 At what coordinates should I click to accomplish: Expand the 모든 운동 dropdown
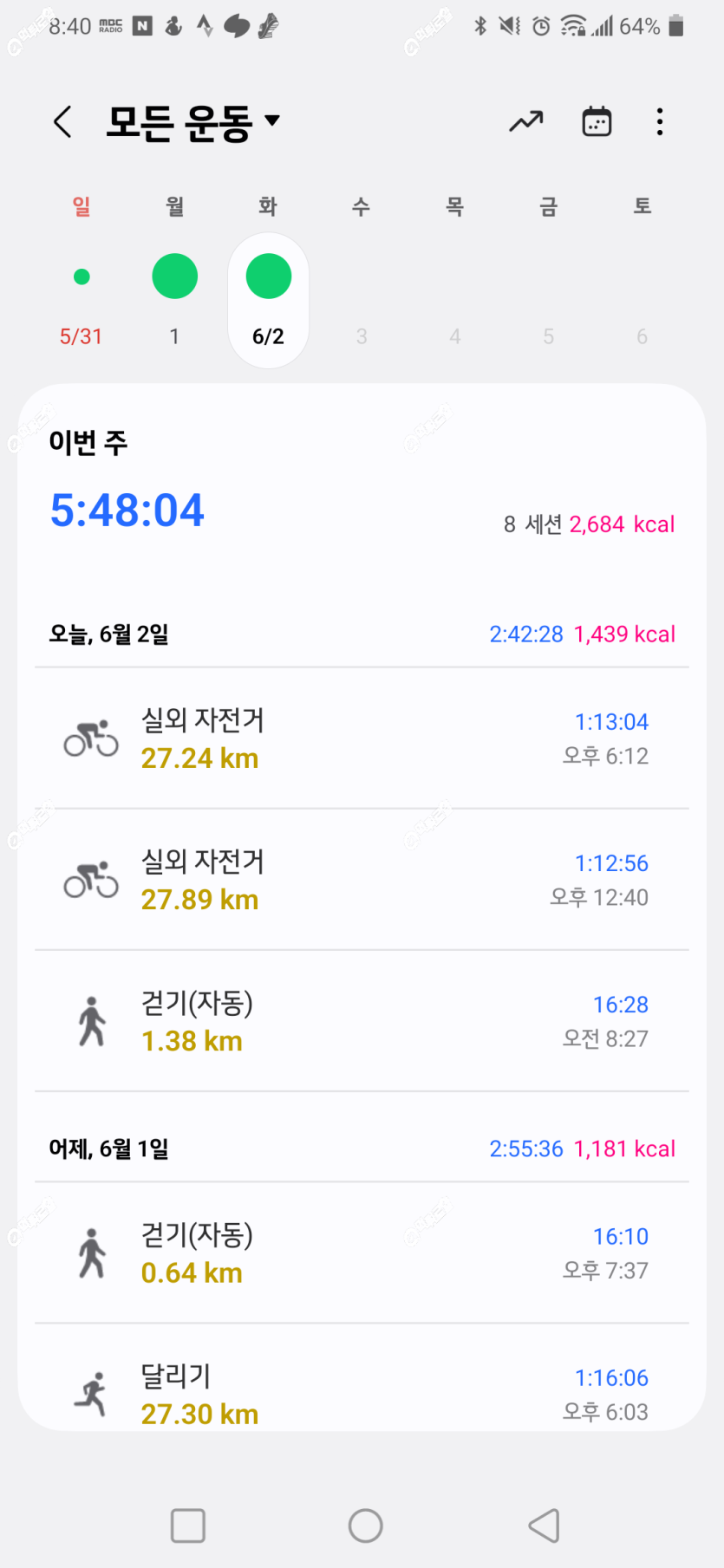193,122
